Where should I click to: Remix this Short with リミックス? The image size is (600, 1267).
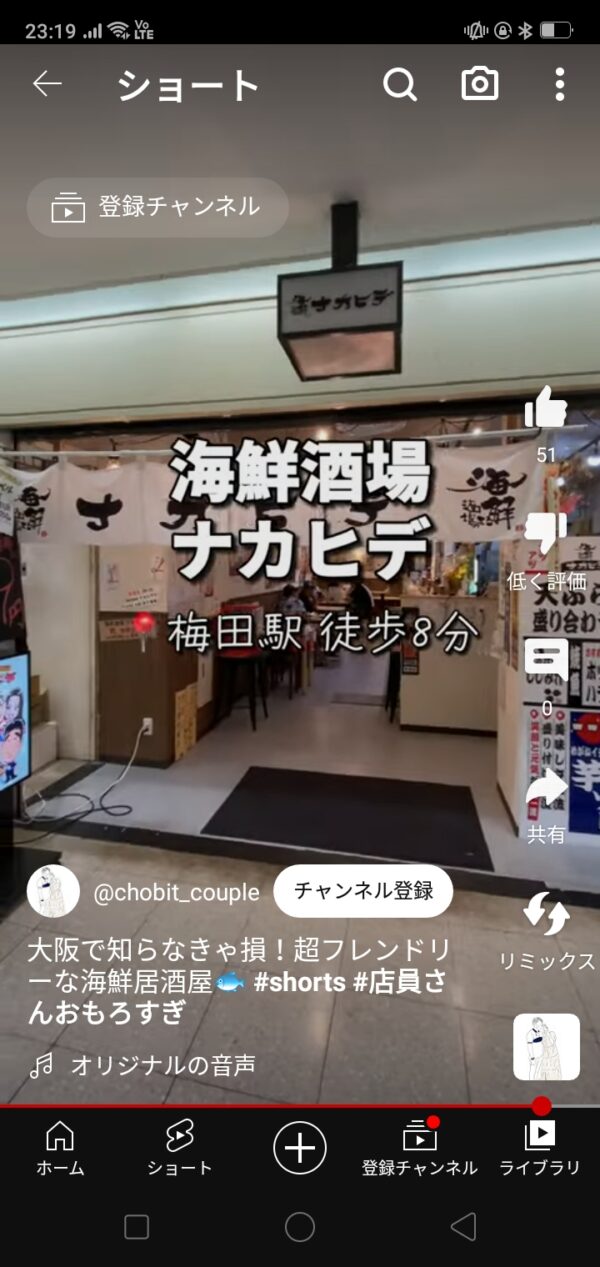(546, 915)
